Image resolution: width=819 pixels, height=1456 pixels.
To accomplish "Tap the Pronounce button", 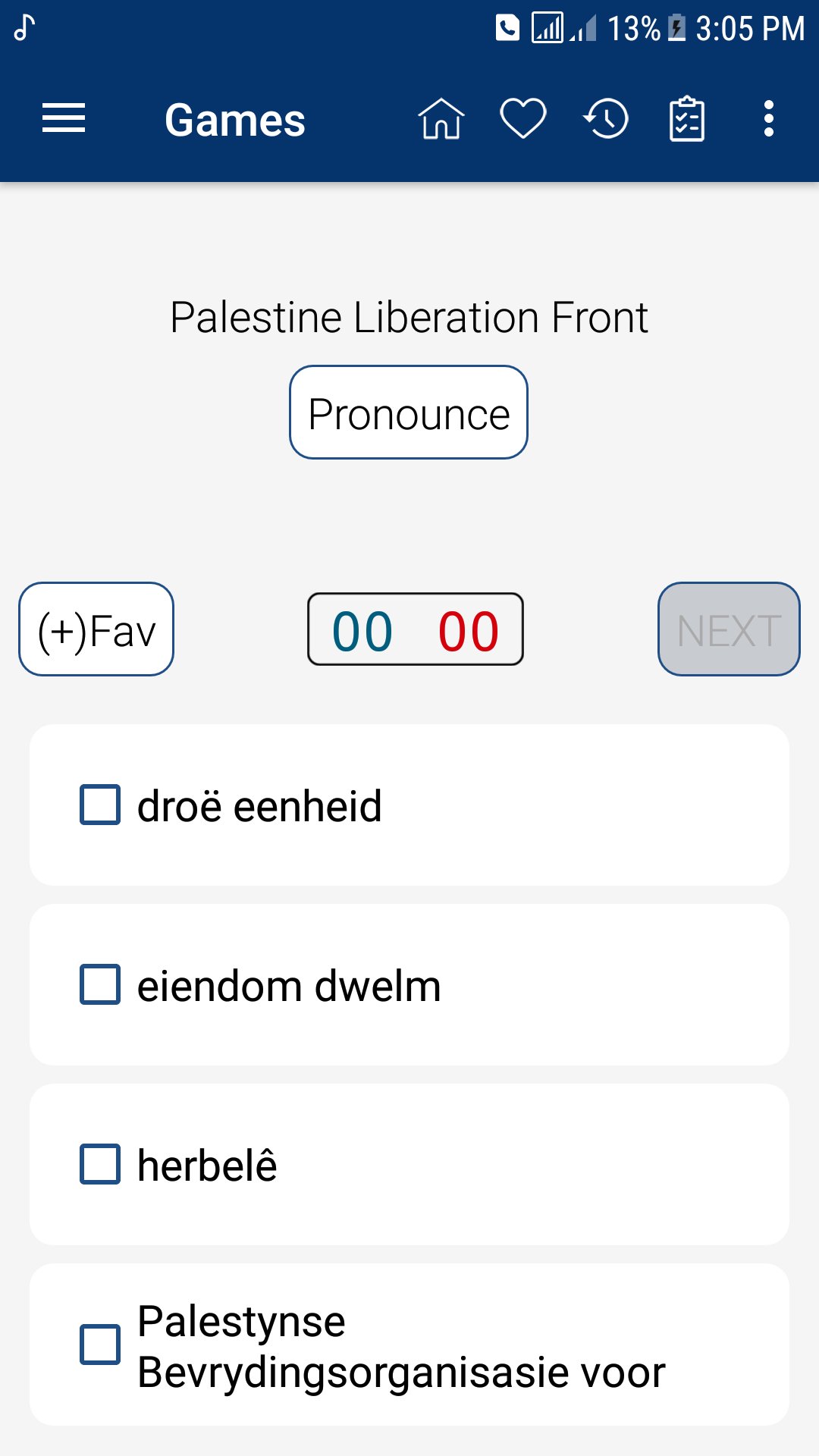I will pyautogui.click(x=409, y=412).
